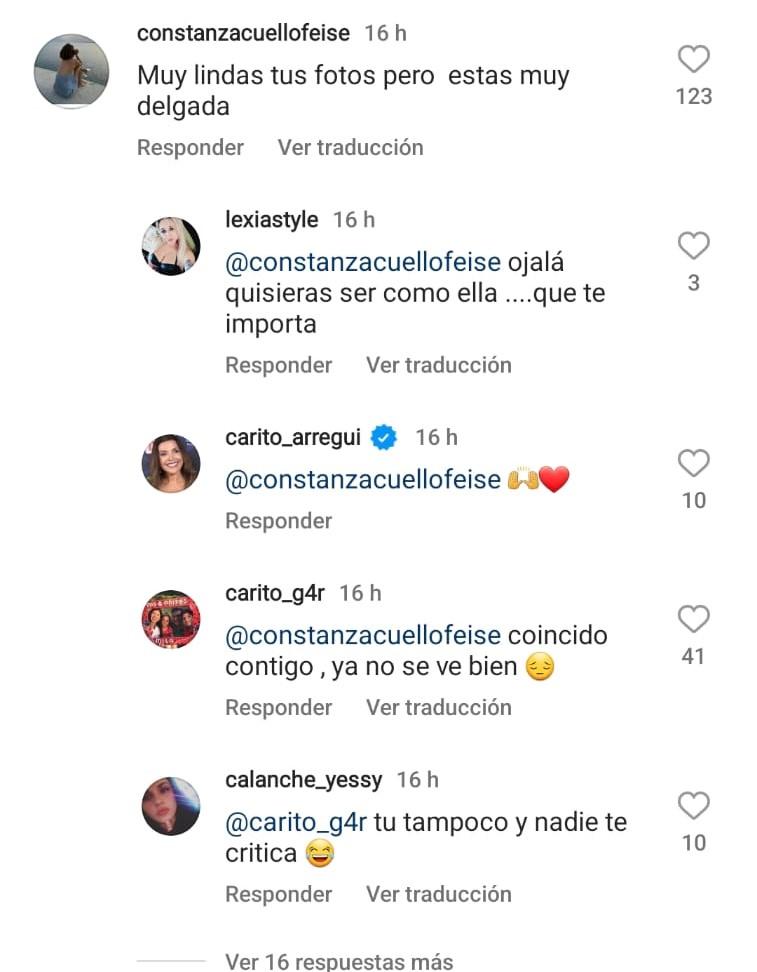The height and width of the screenshot is (972, 757).
Task: Translate constanzacuellofeise's comment
Action: click(350, 147)
